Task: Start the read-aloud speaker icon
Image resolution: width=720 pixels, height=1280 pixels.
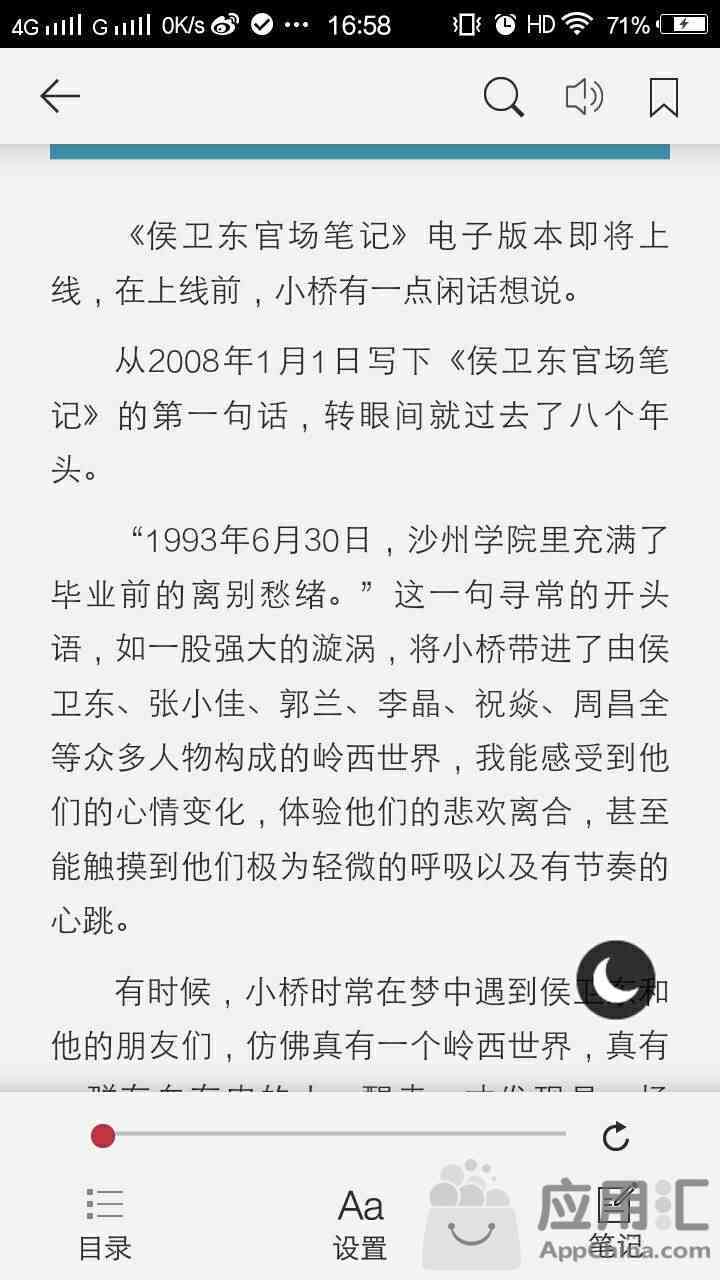Action: [x=584, y=96]
